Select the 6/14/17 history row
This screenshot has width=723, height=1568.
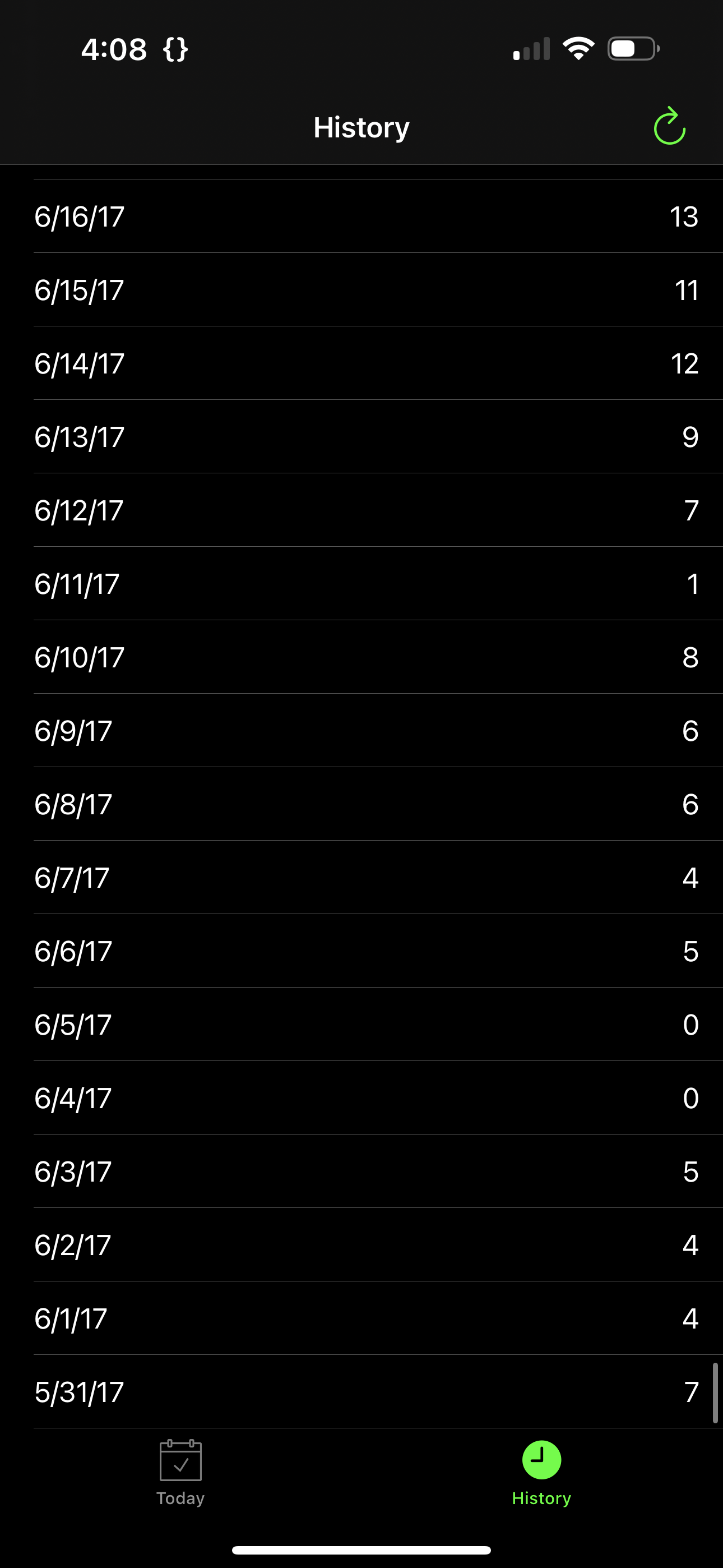tap(361, 363)
